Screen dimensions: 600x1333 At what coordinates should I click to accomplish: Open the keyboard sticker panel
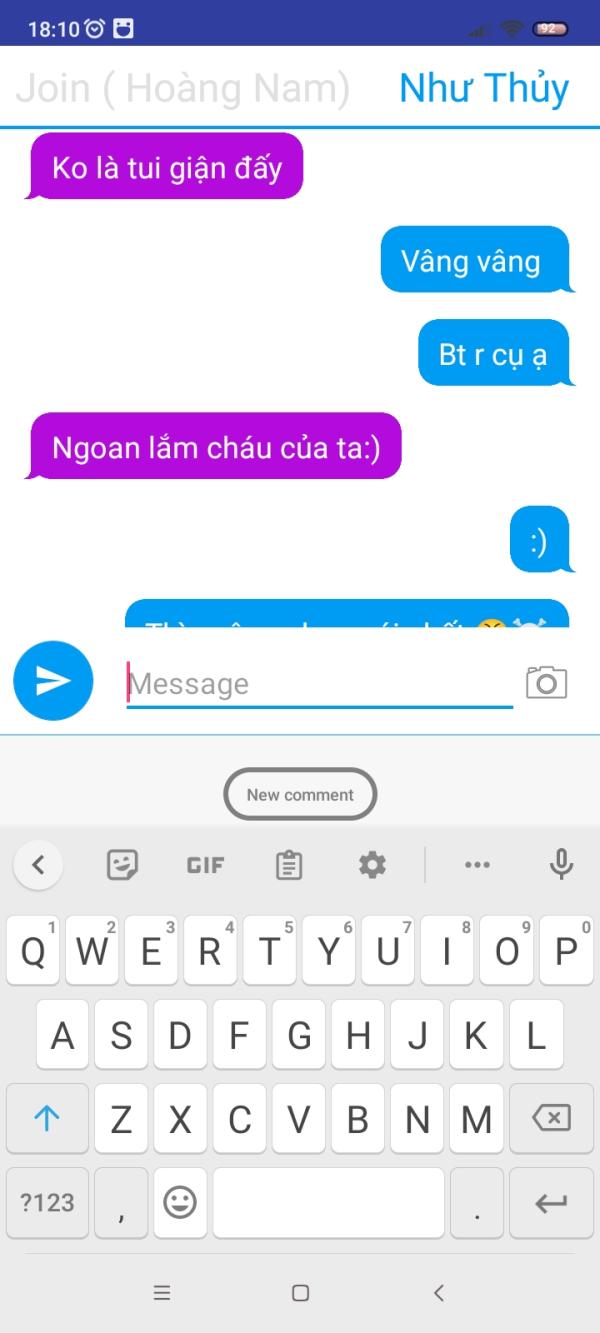coord(122,865)
